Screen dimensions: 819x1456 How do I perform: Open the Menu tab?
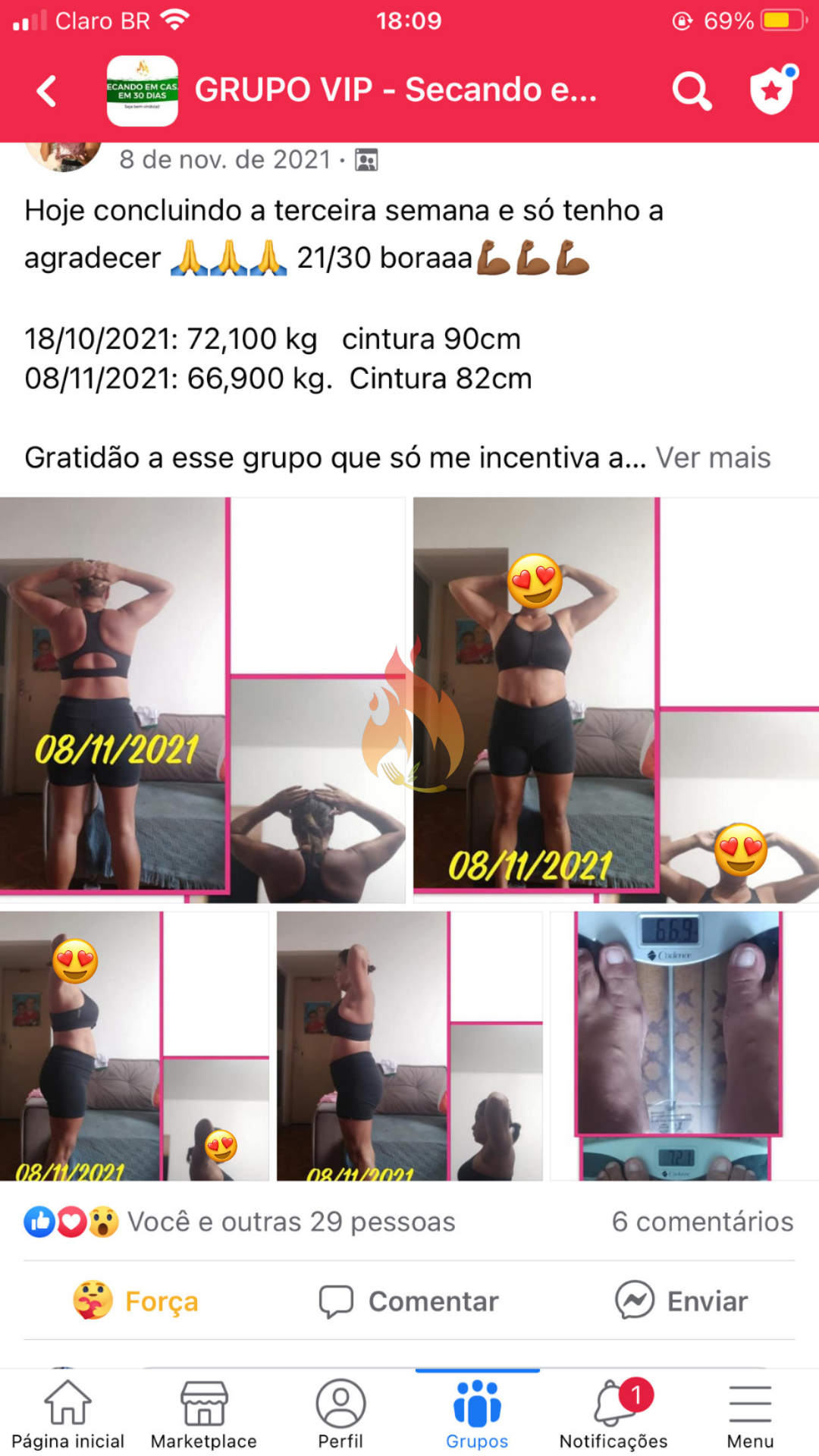pyautogui.click(x=750, y=1414)
